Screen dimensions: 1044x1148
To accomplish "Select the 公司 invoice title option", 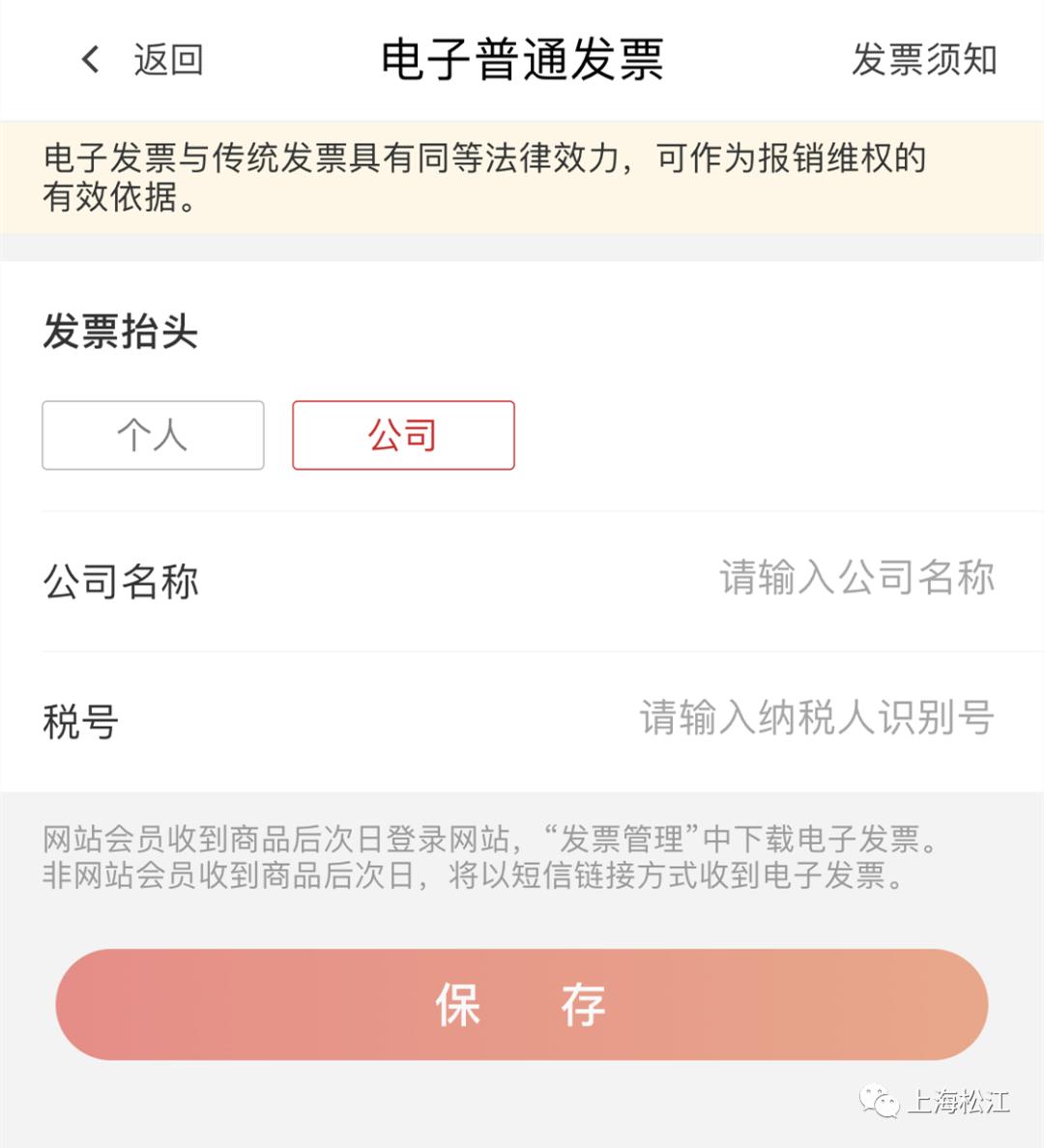I will (402, 435).
